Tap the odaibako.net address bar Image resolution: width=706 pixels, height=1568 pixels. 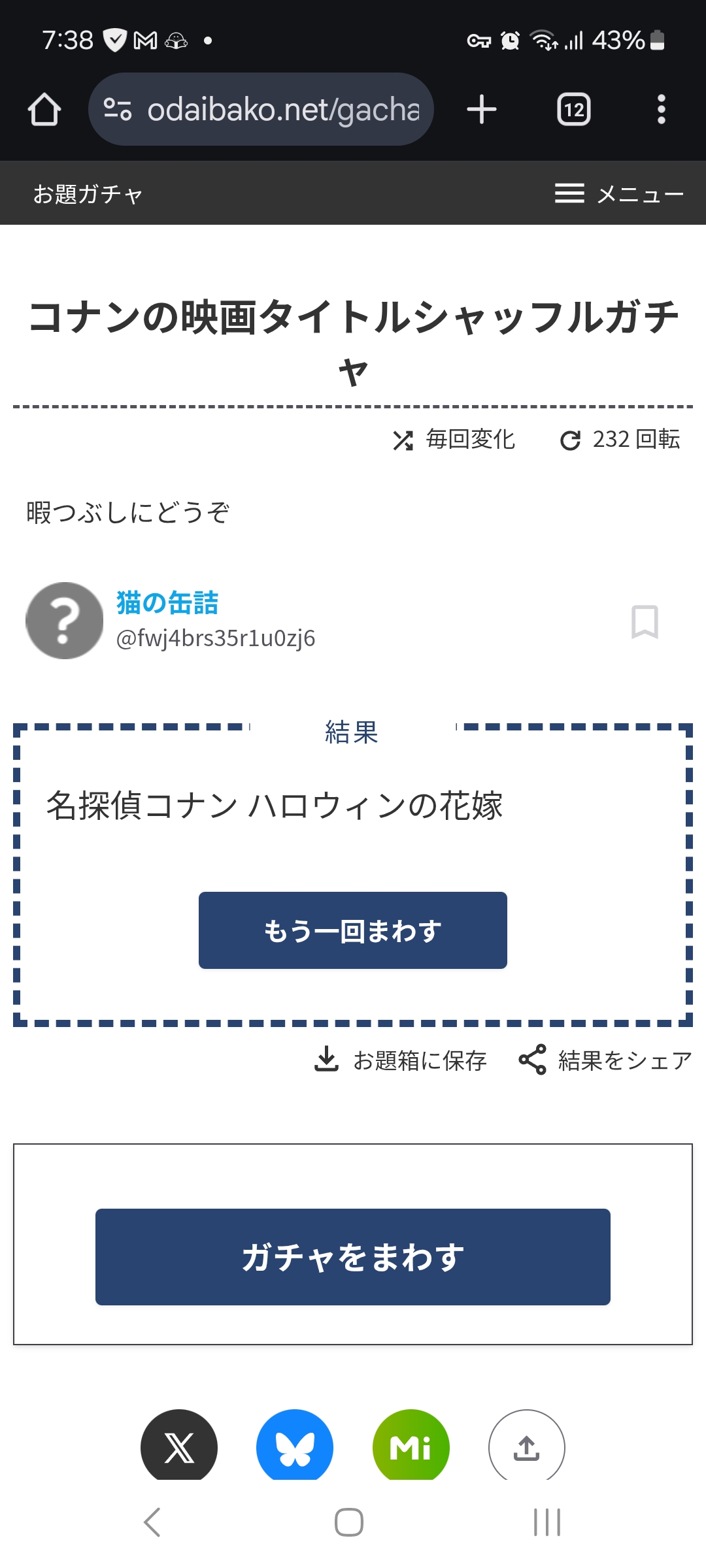pyautogui.click(x=261, y=109)
